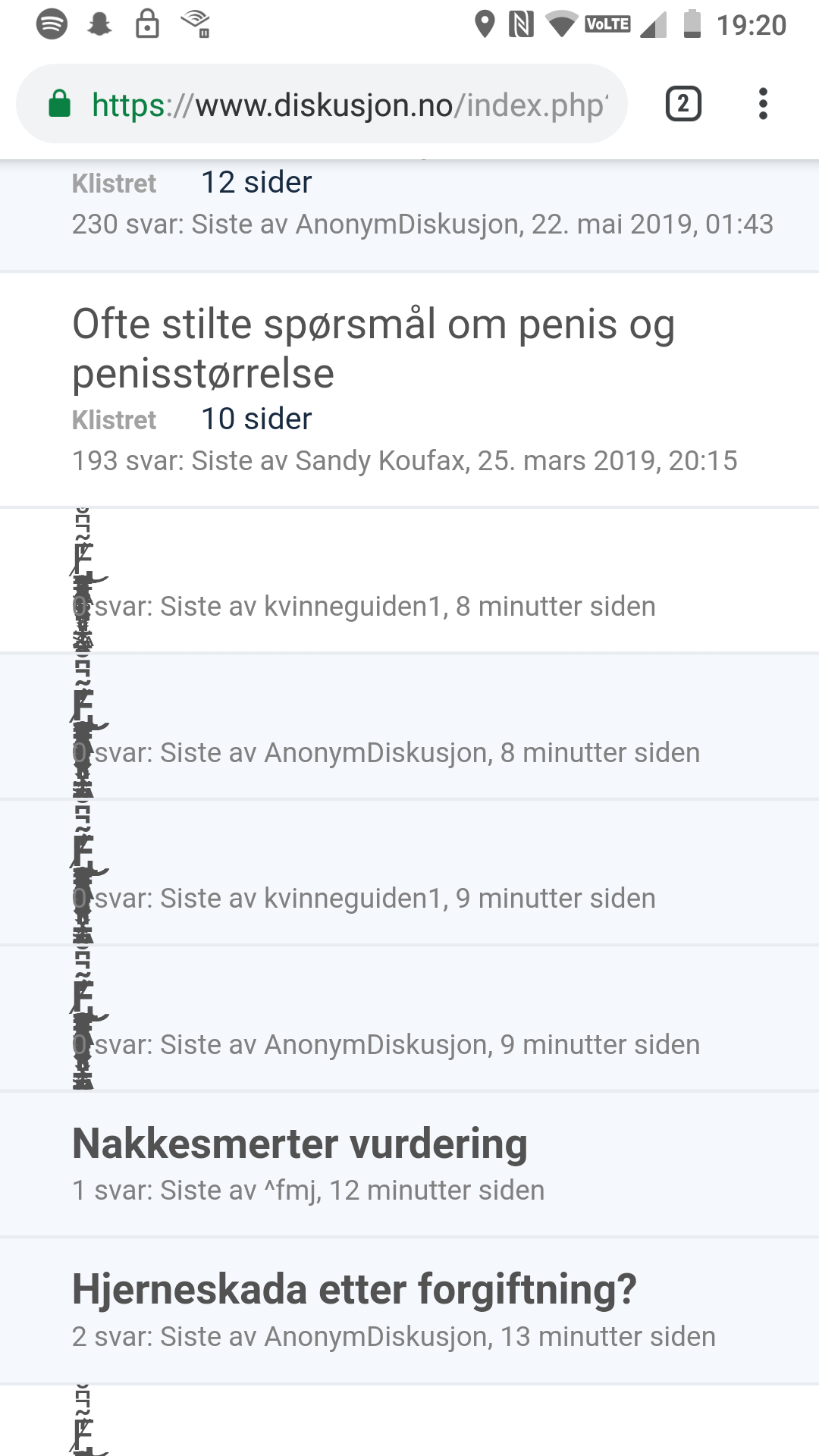The image size is (819, 1456).
Task: Open the 12 sider page link
Action: coord(256,182)
